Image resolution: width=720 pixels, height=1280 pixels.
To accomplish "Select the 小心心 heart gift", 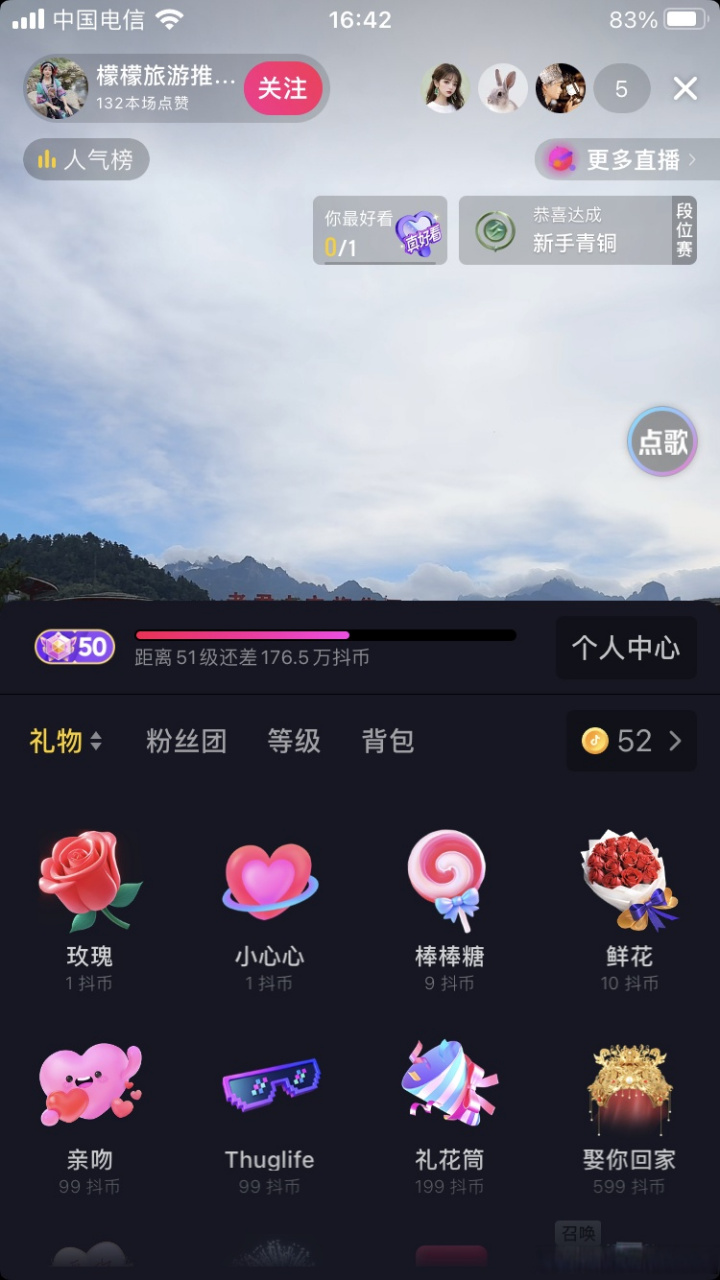I will click(270, 880).
